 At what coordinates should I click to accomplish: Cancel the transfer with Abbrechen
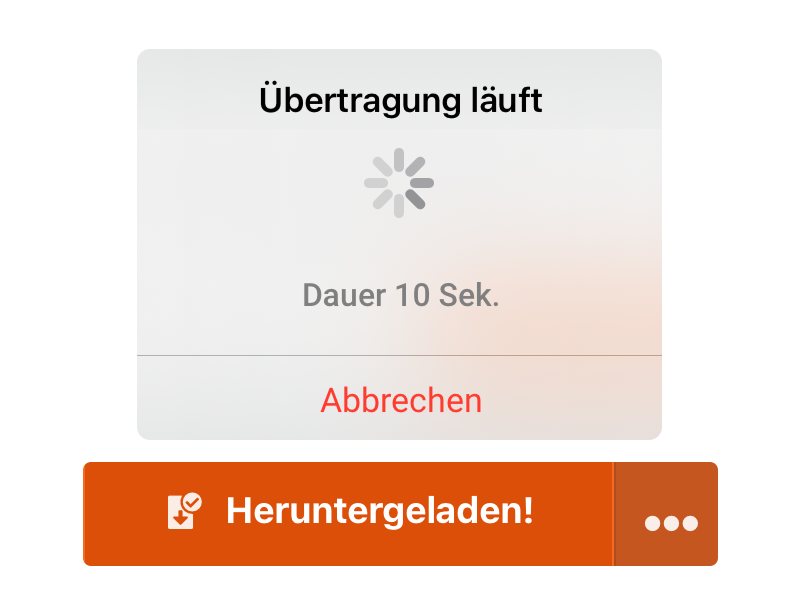coord(400,400)
